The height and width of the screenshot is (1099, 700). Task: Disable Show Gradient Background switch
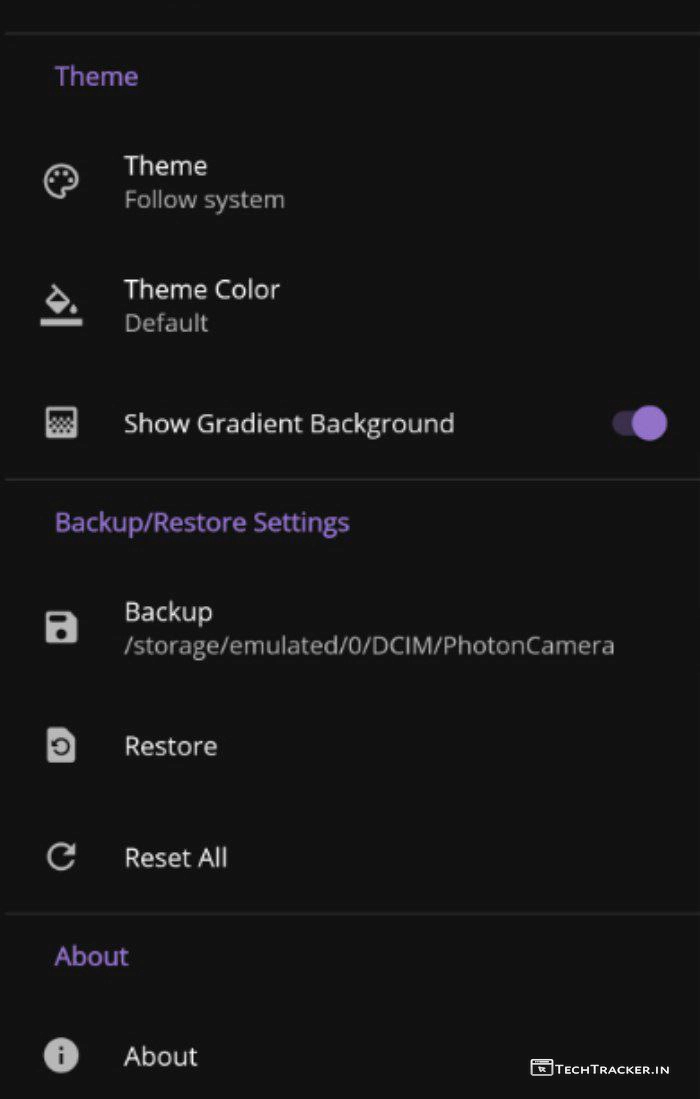640,423
